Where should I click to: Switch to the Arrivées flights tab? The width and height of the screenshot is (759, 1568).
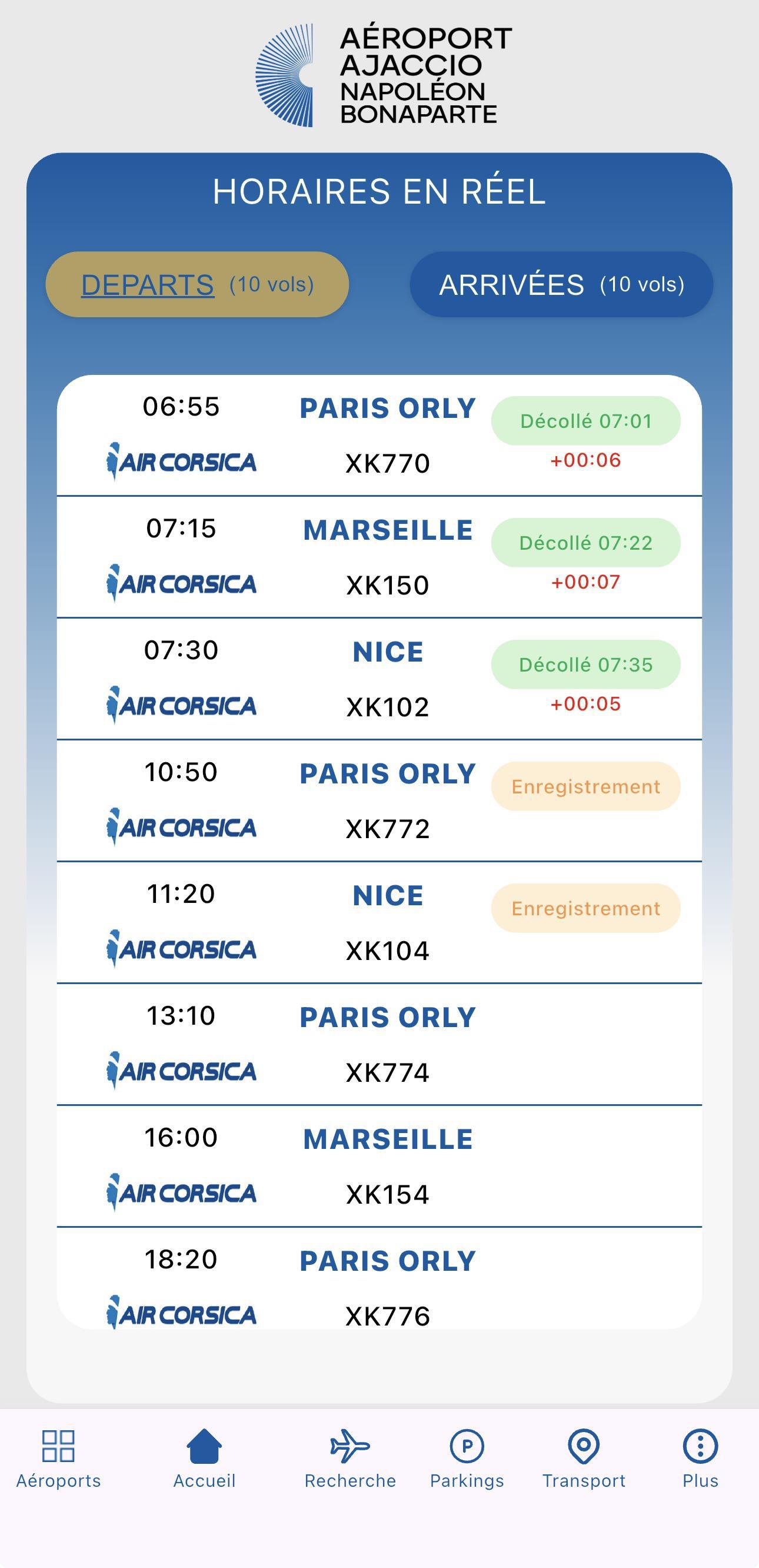(x=561, y=284)
